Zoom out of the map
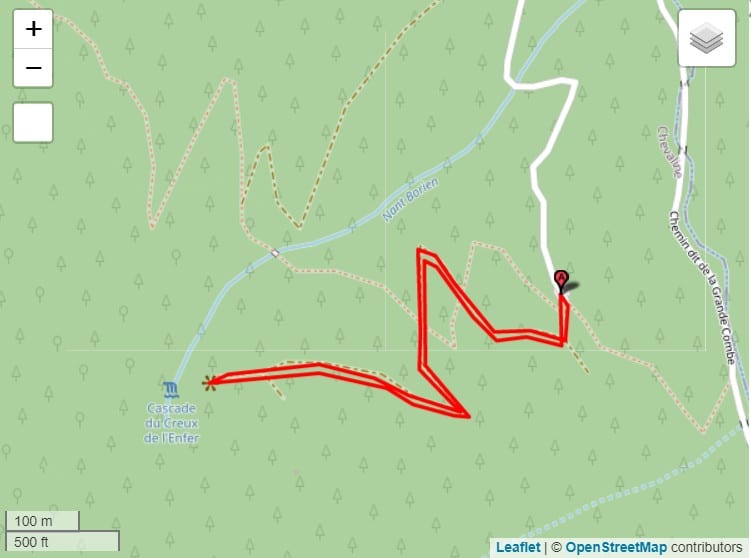Screen dimensions: 751x558 coord(33,68)
